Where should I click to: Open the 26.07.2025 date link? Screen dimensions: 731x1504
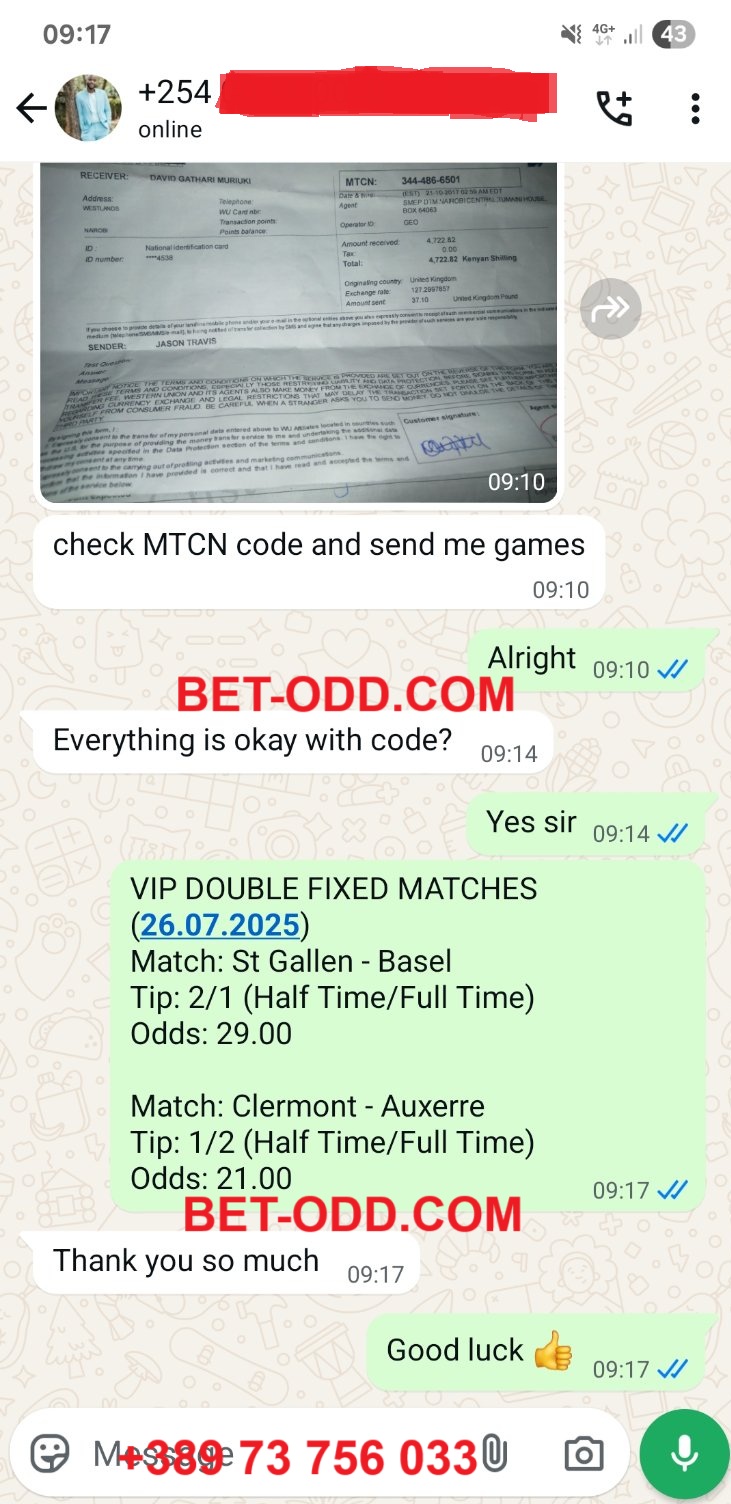point(220,925)
